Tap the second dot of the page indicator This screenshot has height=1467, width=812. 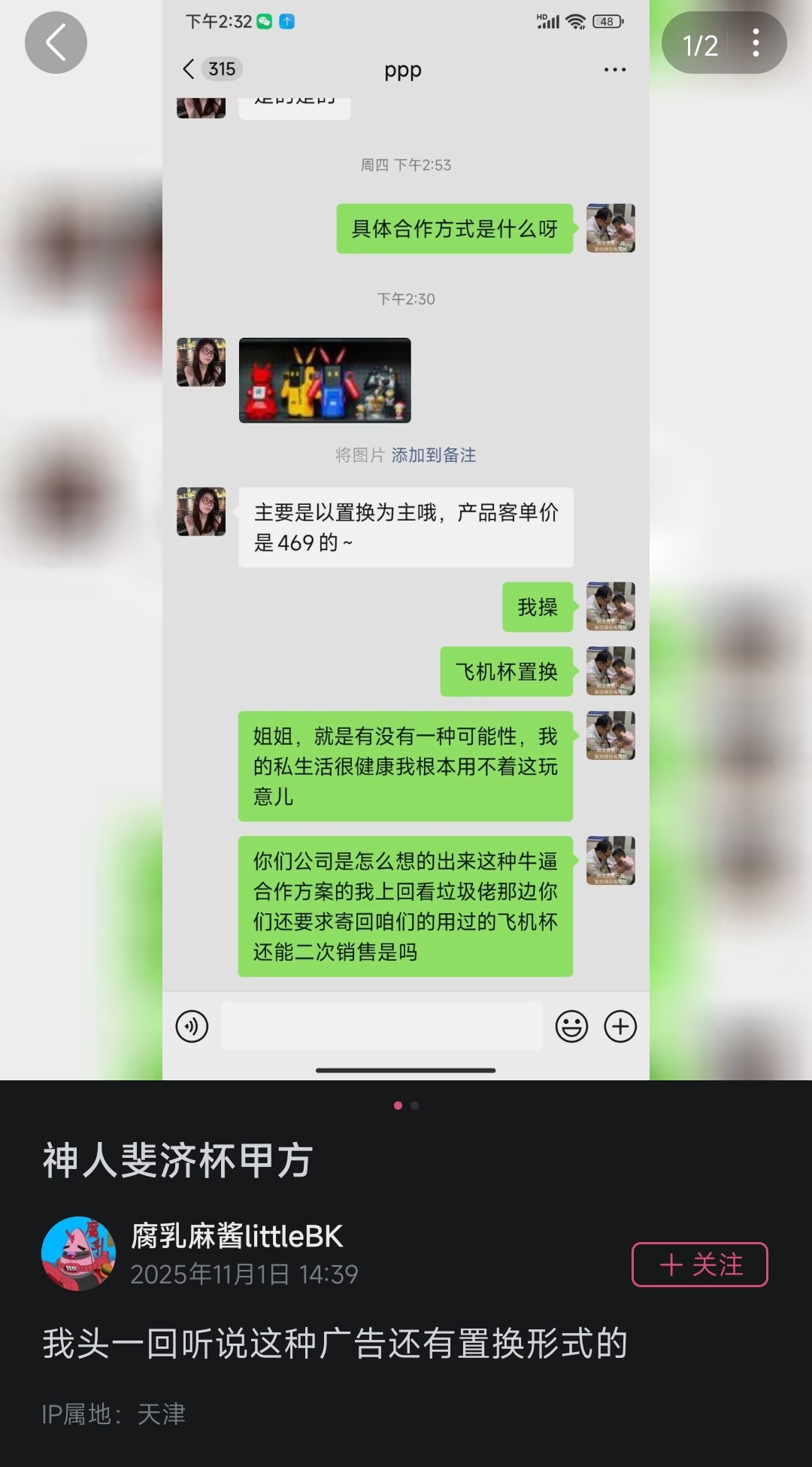tap(414, 1105)
